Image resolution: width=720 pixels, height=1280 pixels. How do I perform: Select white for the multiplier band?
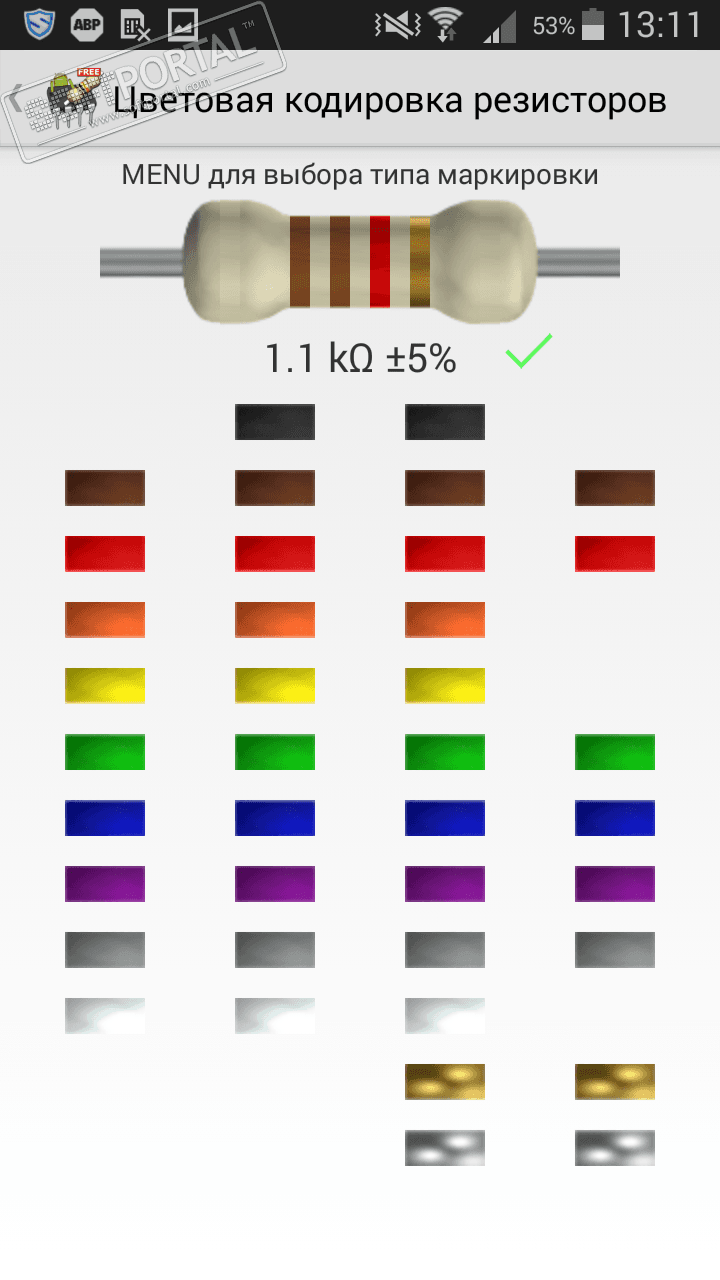(445, 1016)
